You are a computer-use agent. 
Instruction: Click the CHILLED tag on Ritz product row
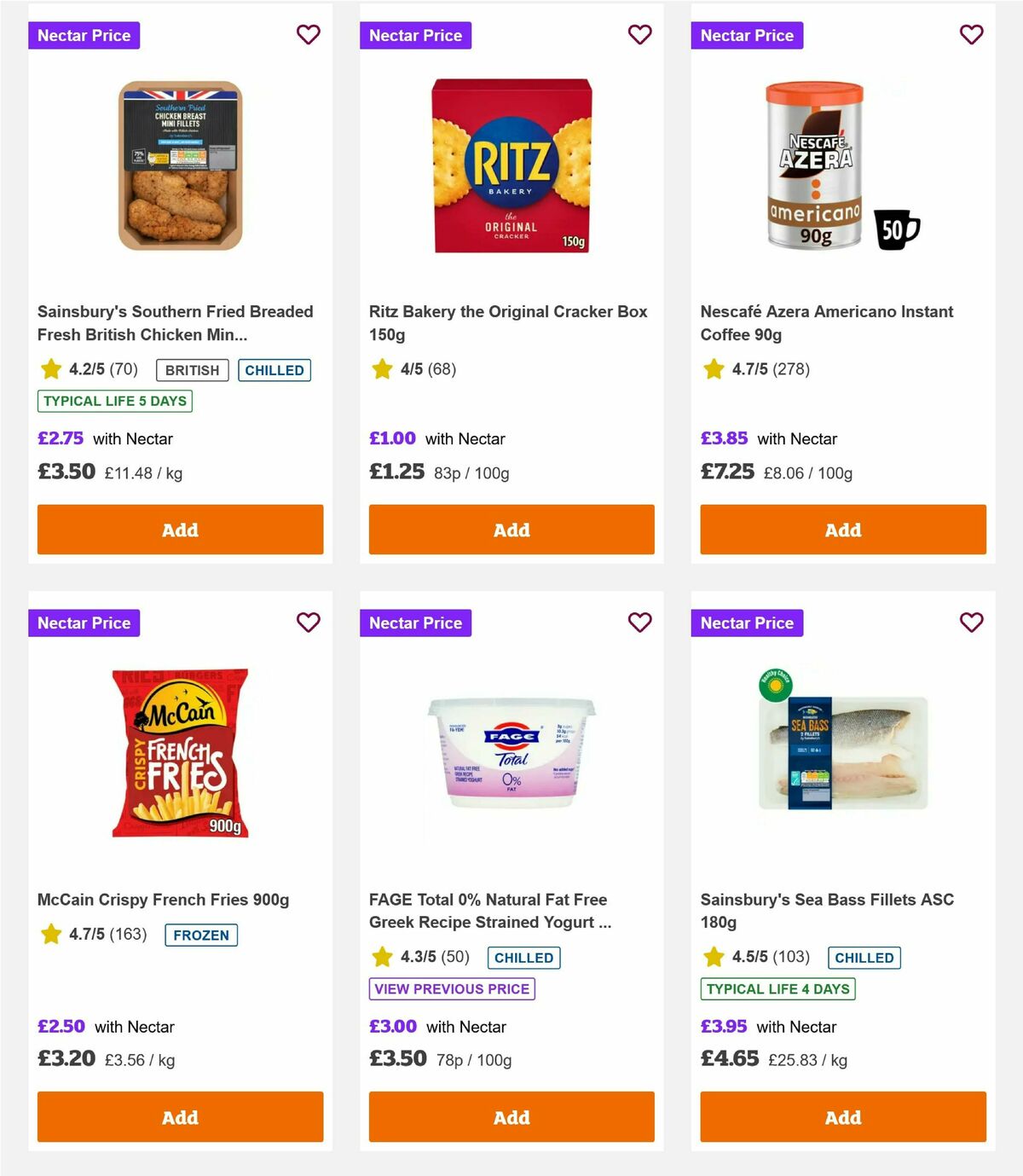275,369
